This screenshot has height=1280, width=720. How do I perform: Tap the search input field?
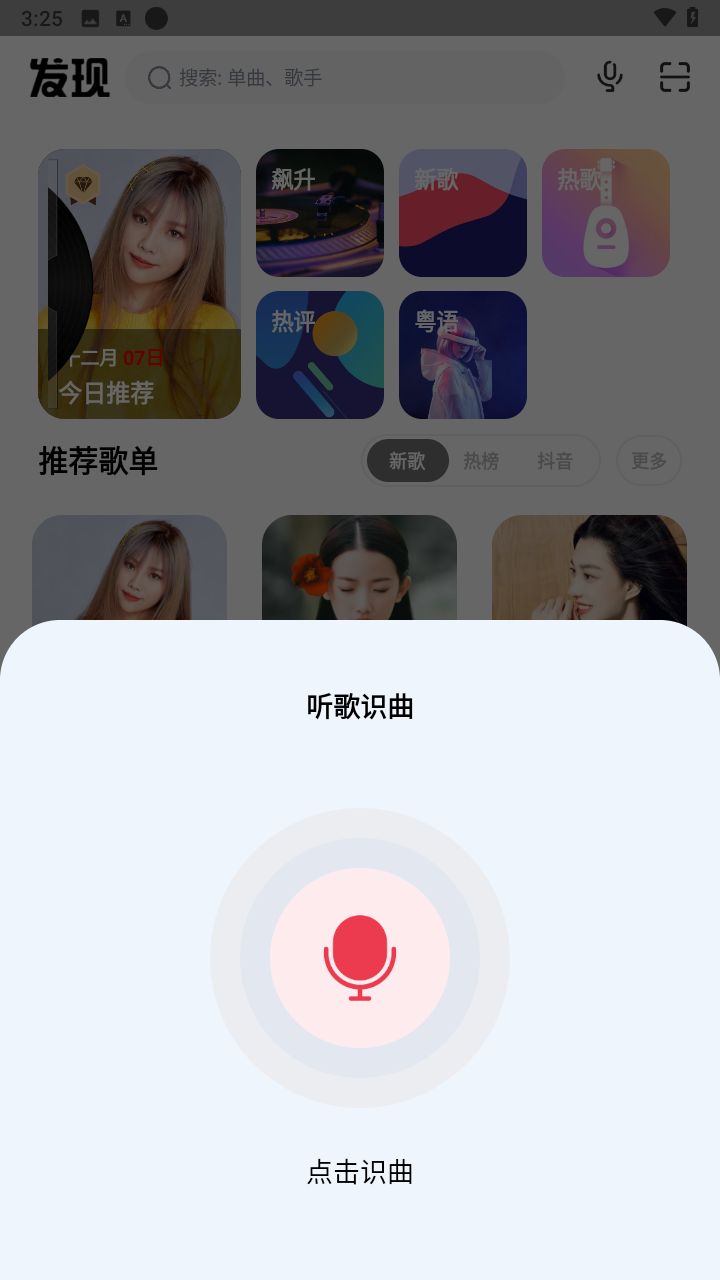coord(345,77)
